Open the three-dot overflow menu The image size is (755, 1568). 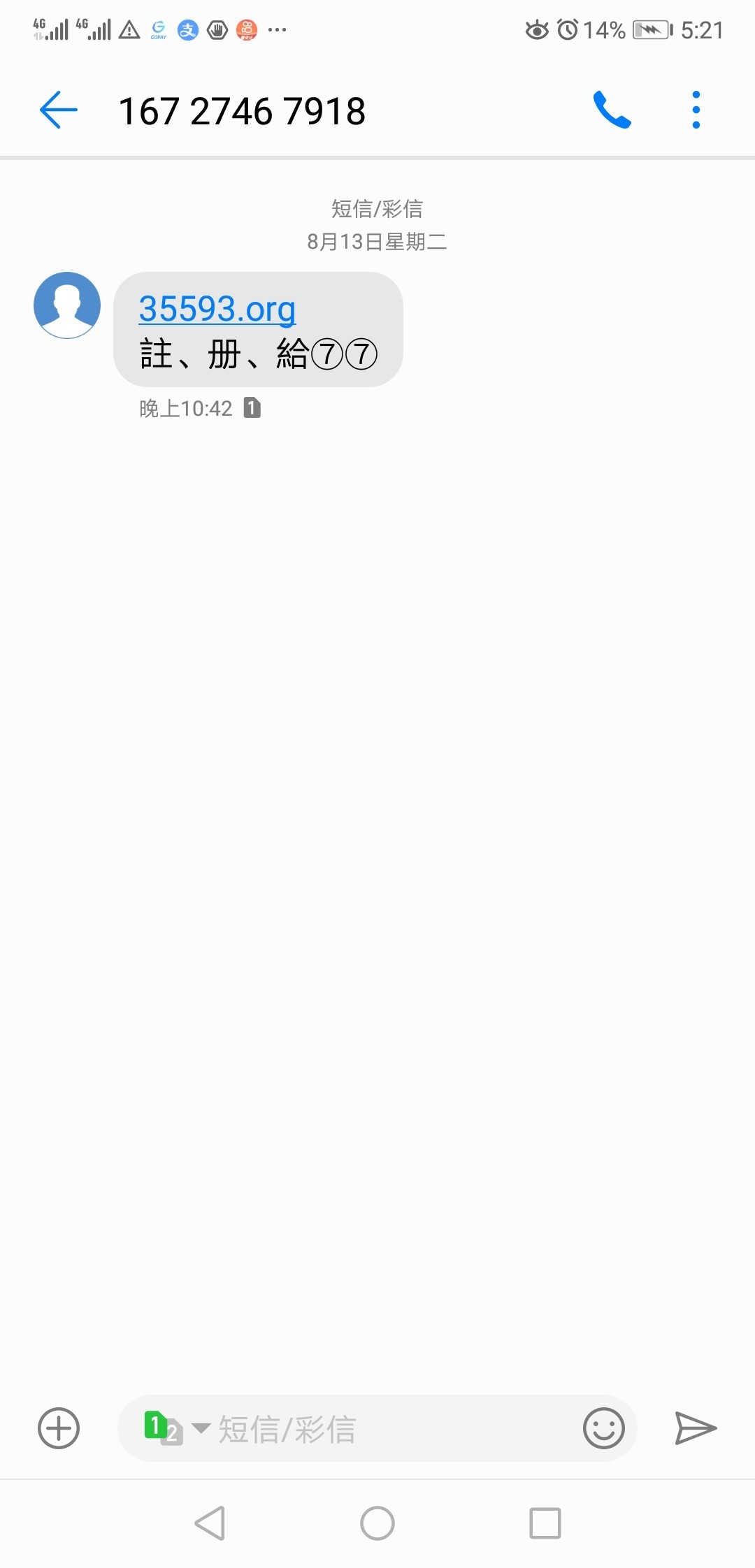696,110
